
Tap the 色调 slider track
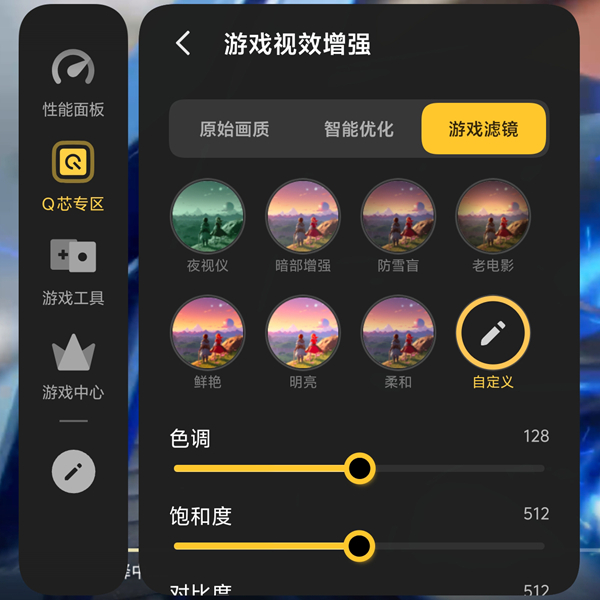coord(450,468)
